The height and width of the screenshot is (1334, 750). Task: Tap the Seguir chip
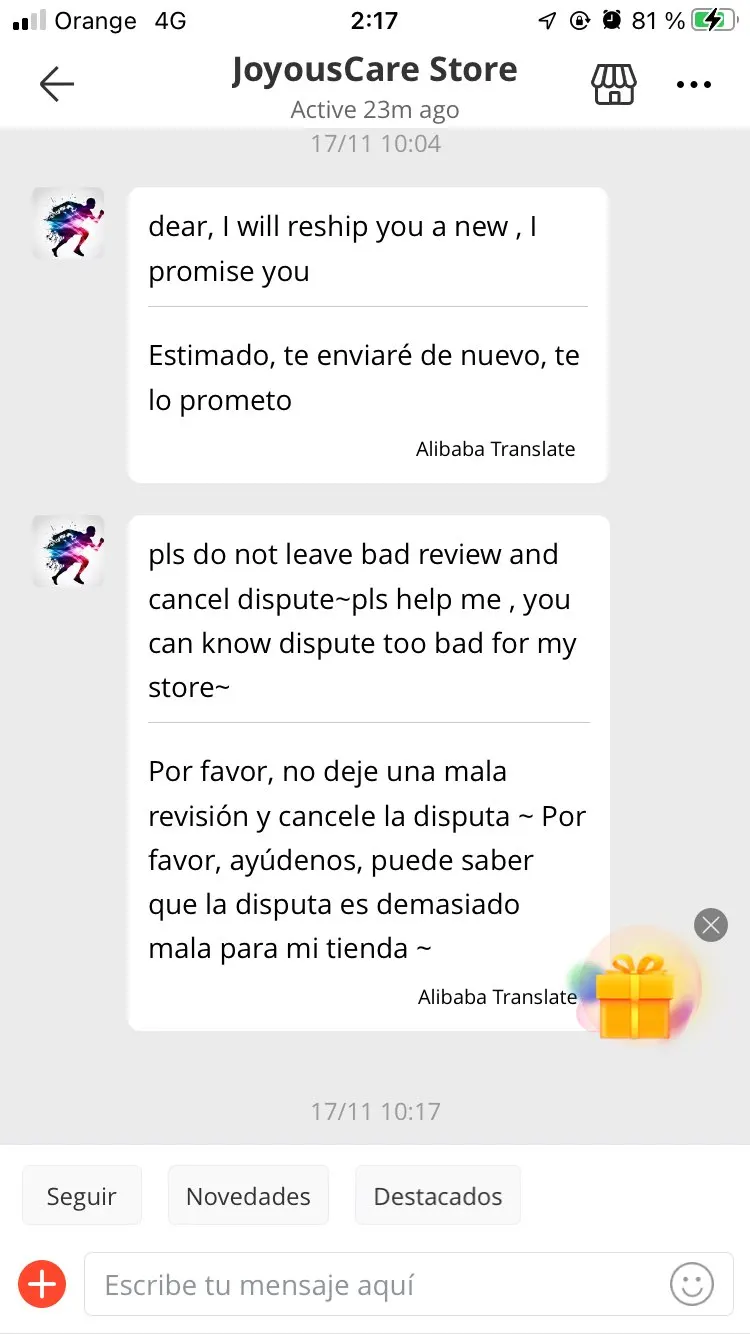(x=82, y=1196)
